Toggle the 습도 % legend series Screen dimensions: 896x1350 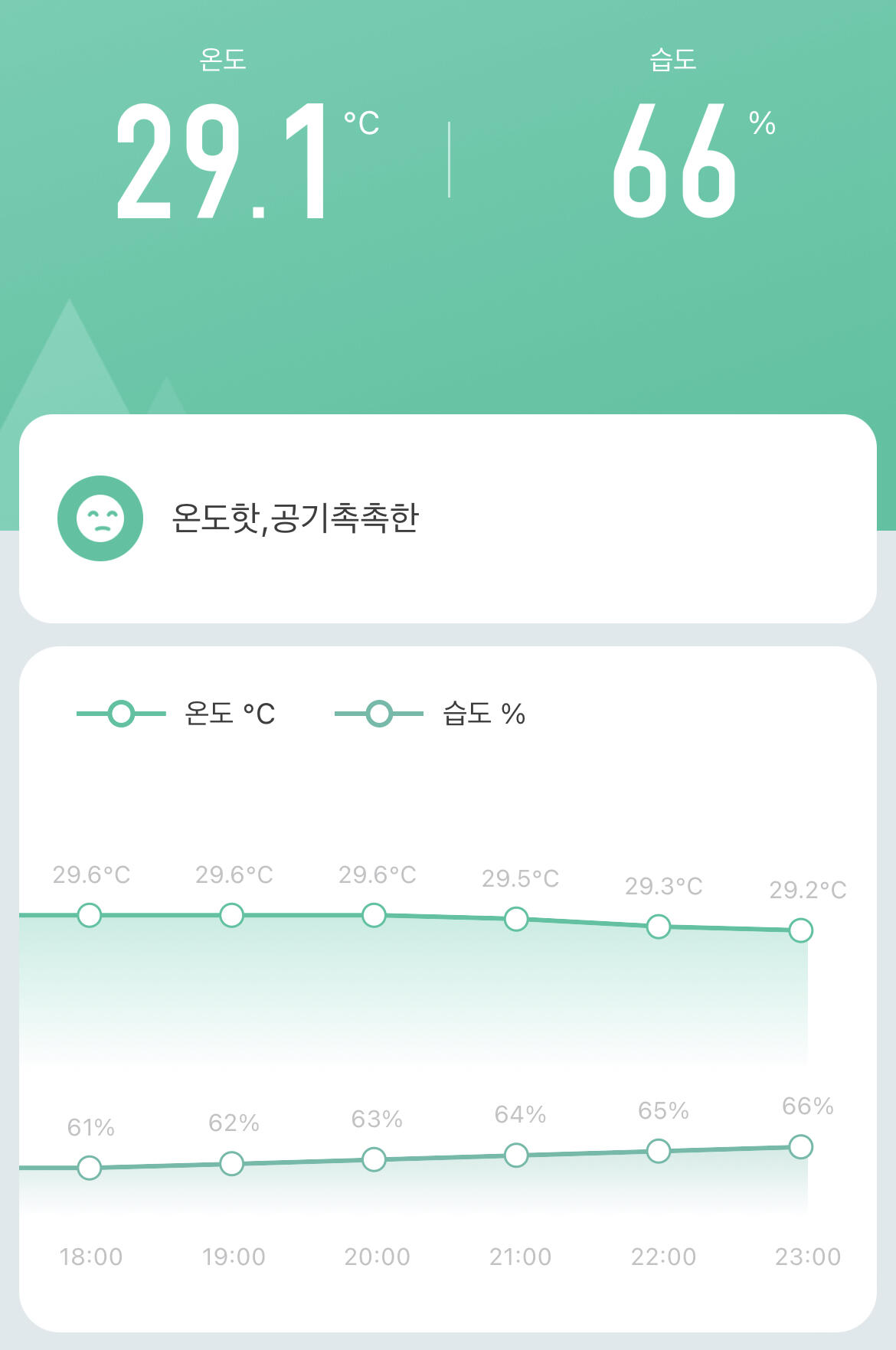[x=430, y=714]
